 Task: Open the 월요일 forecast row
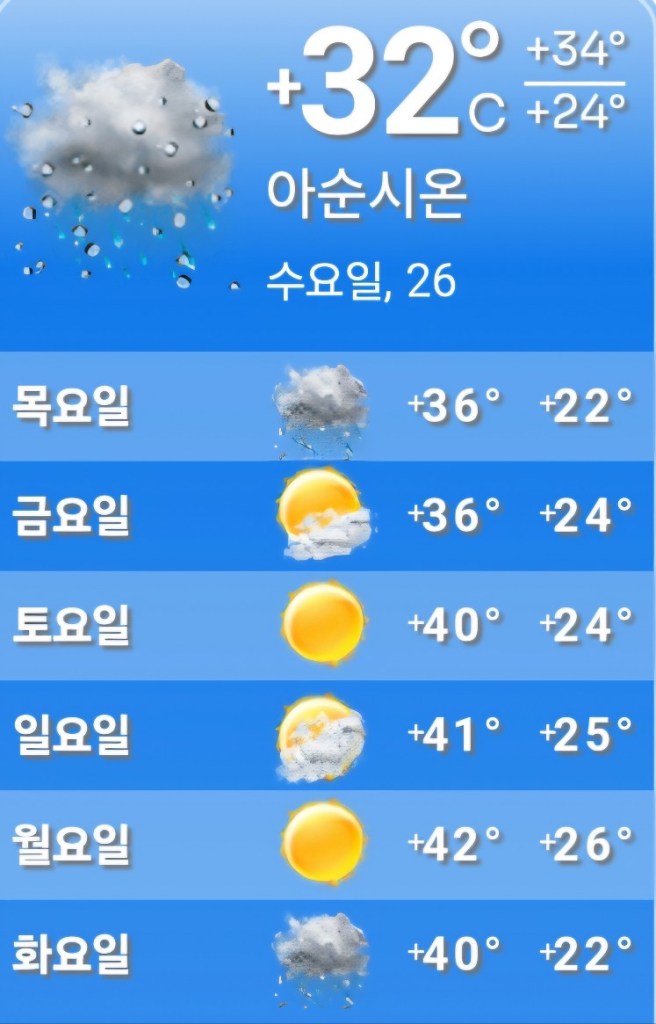pos(328,846)
